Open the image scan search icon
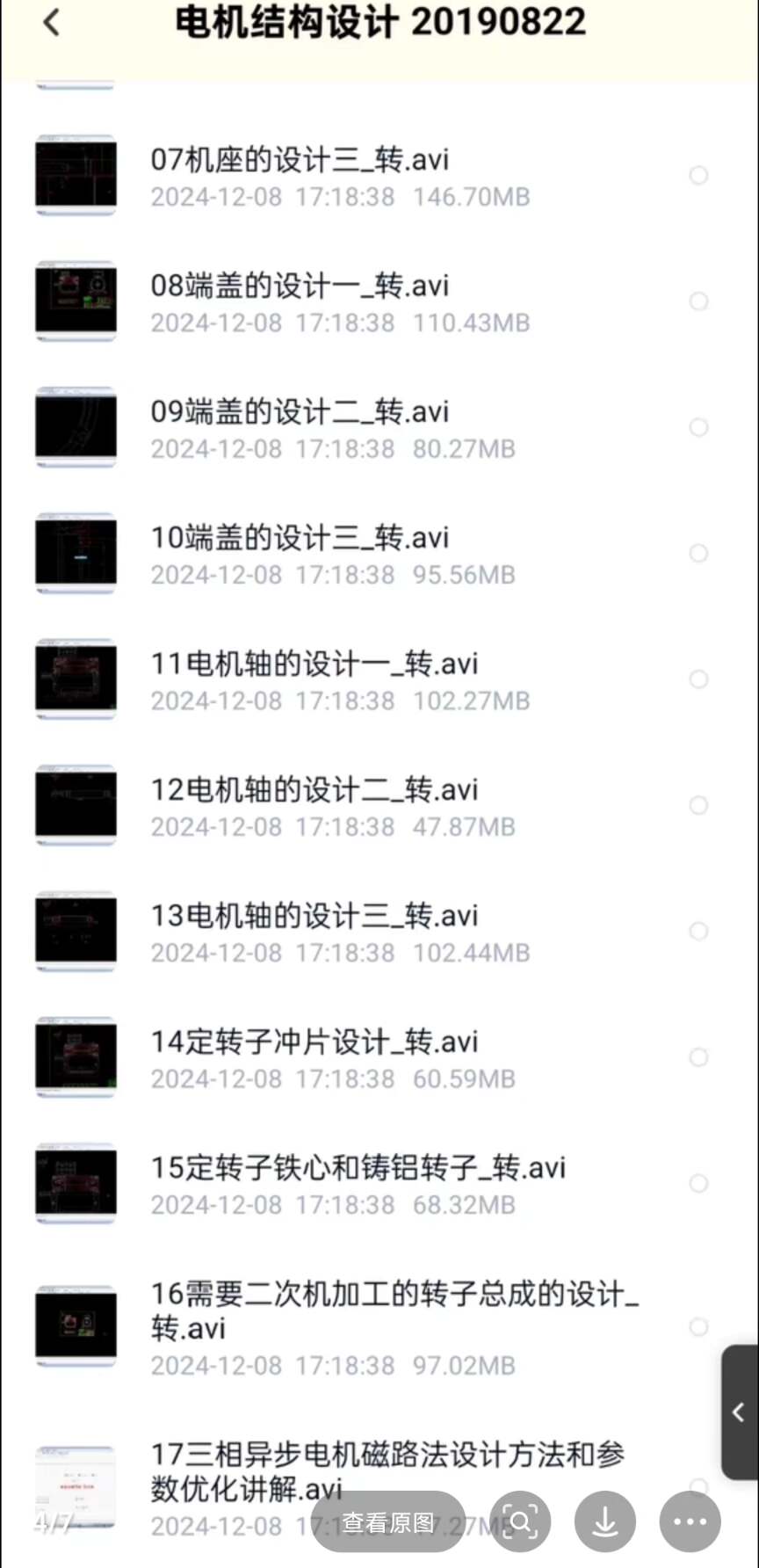This screenshot has height=1568, width=759. [x=520, y=1521]
